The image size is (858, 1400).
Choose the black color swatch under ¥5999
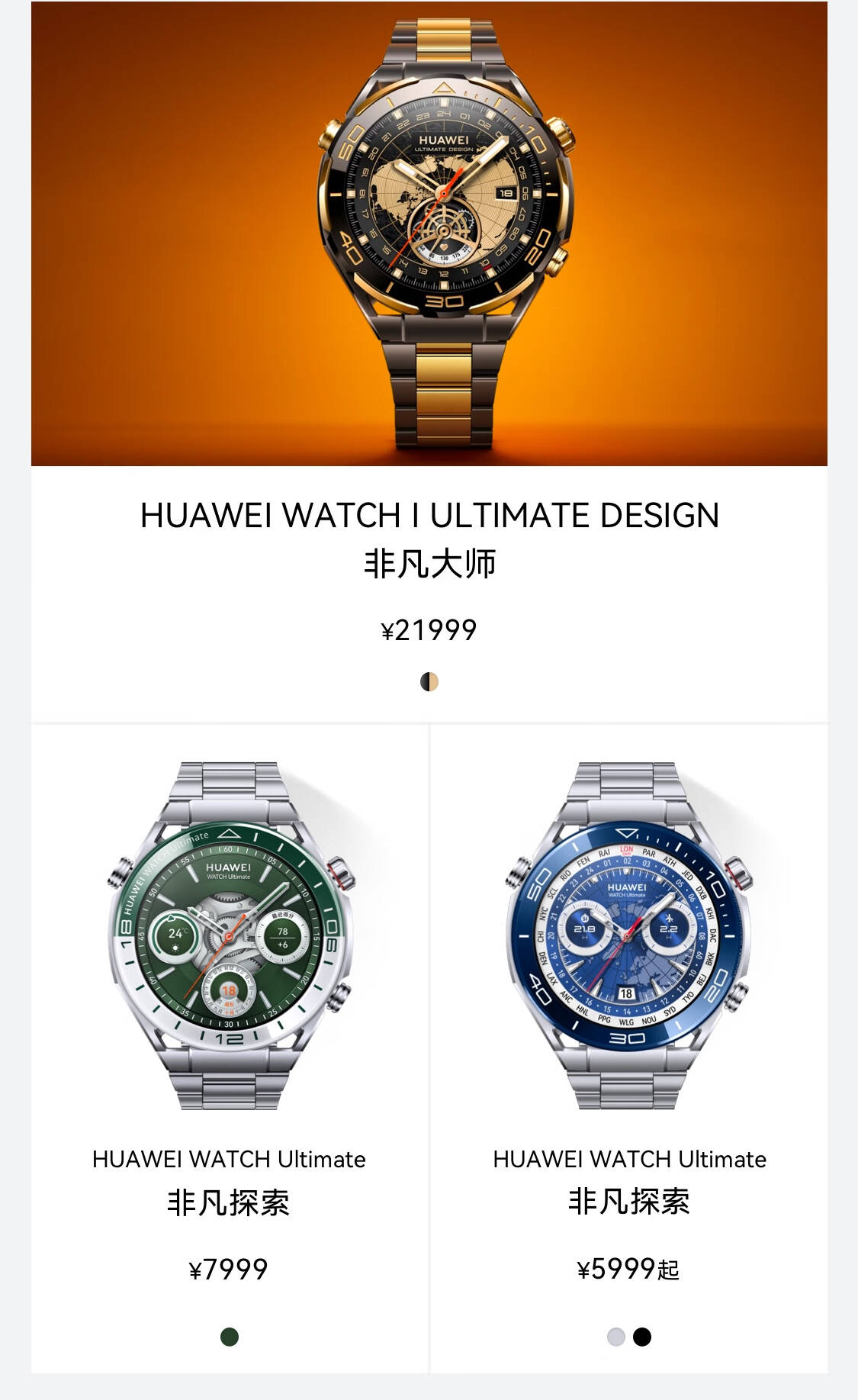click(x=642, y=1337)
